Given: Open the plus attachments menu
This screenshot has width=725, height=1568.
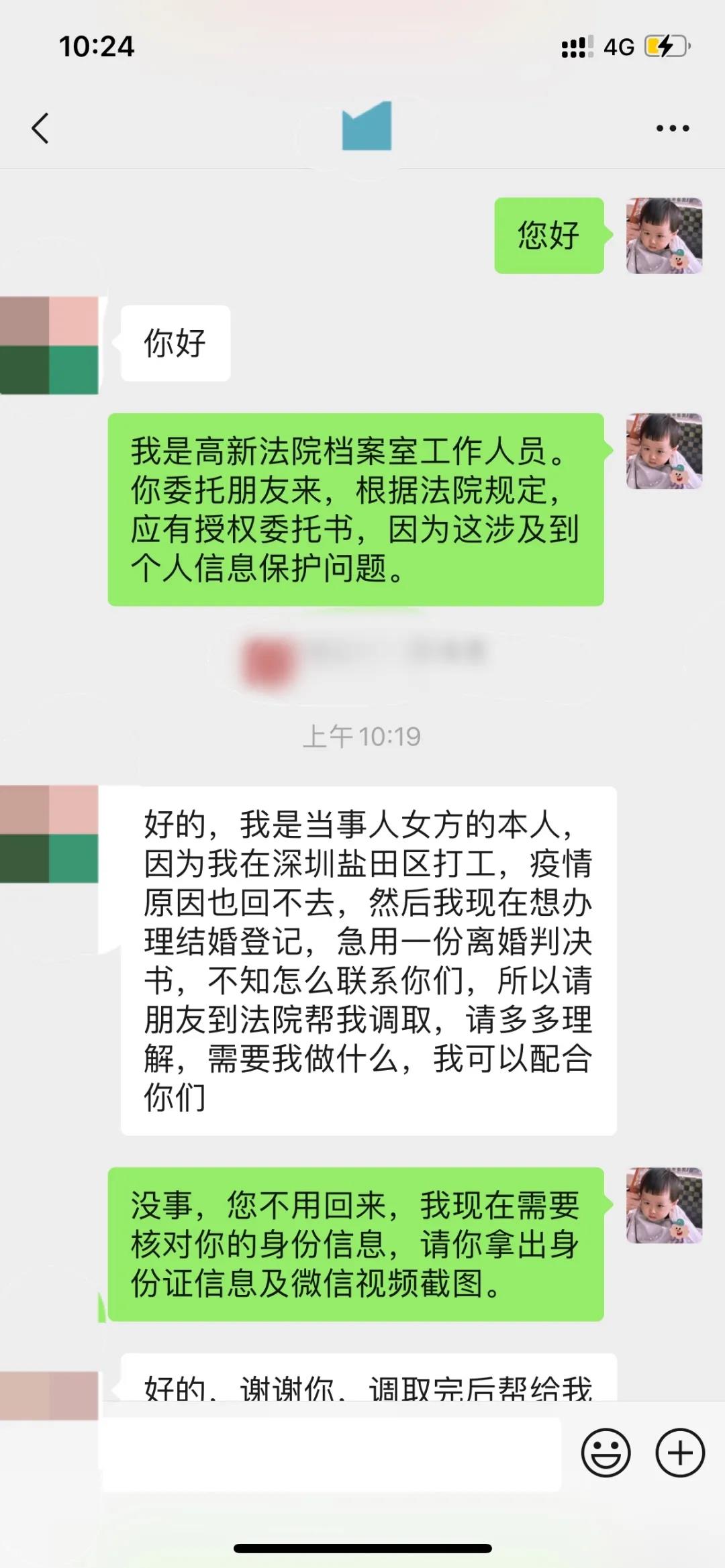Looking at the screenshot, I should pyautogui.click(x=679, y=1453).
